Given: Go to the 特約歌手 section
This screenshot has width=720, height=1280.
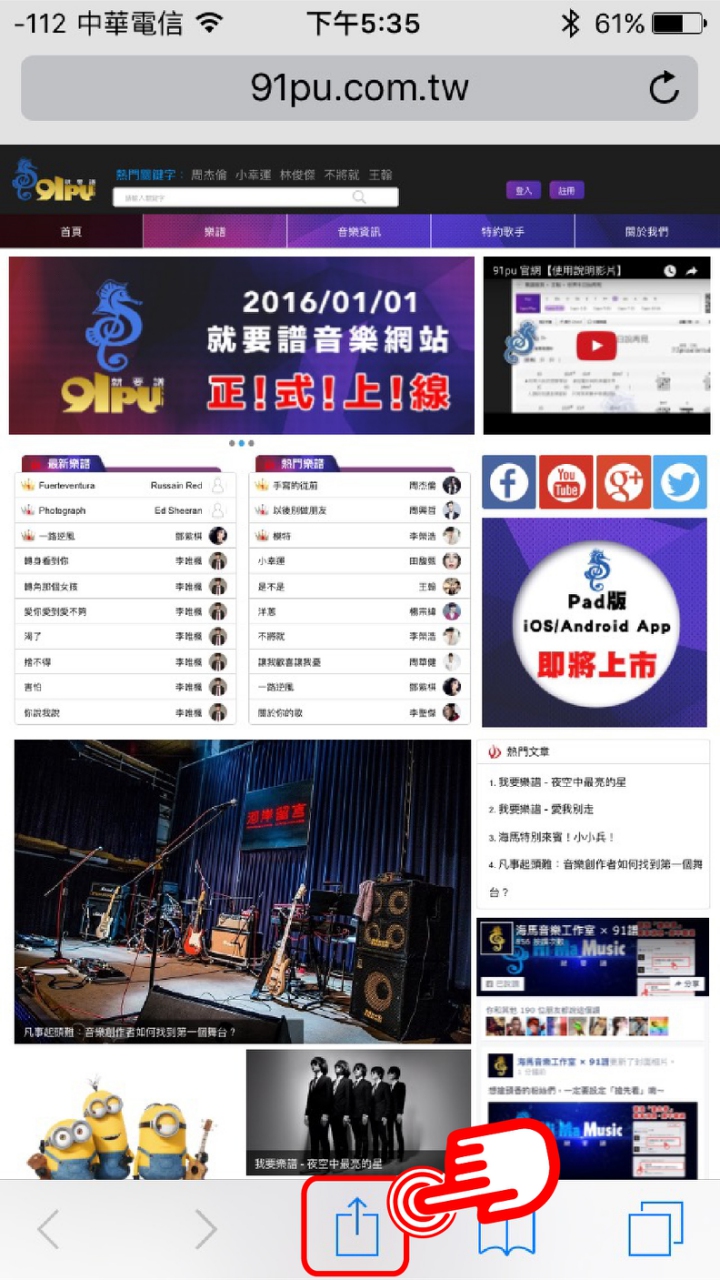Looking at the screenshot, I should point(503,231).
